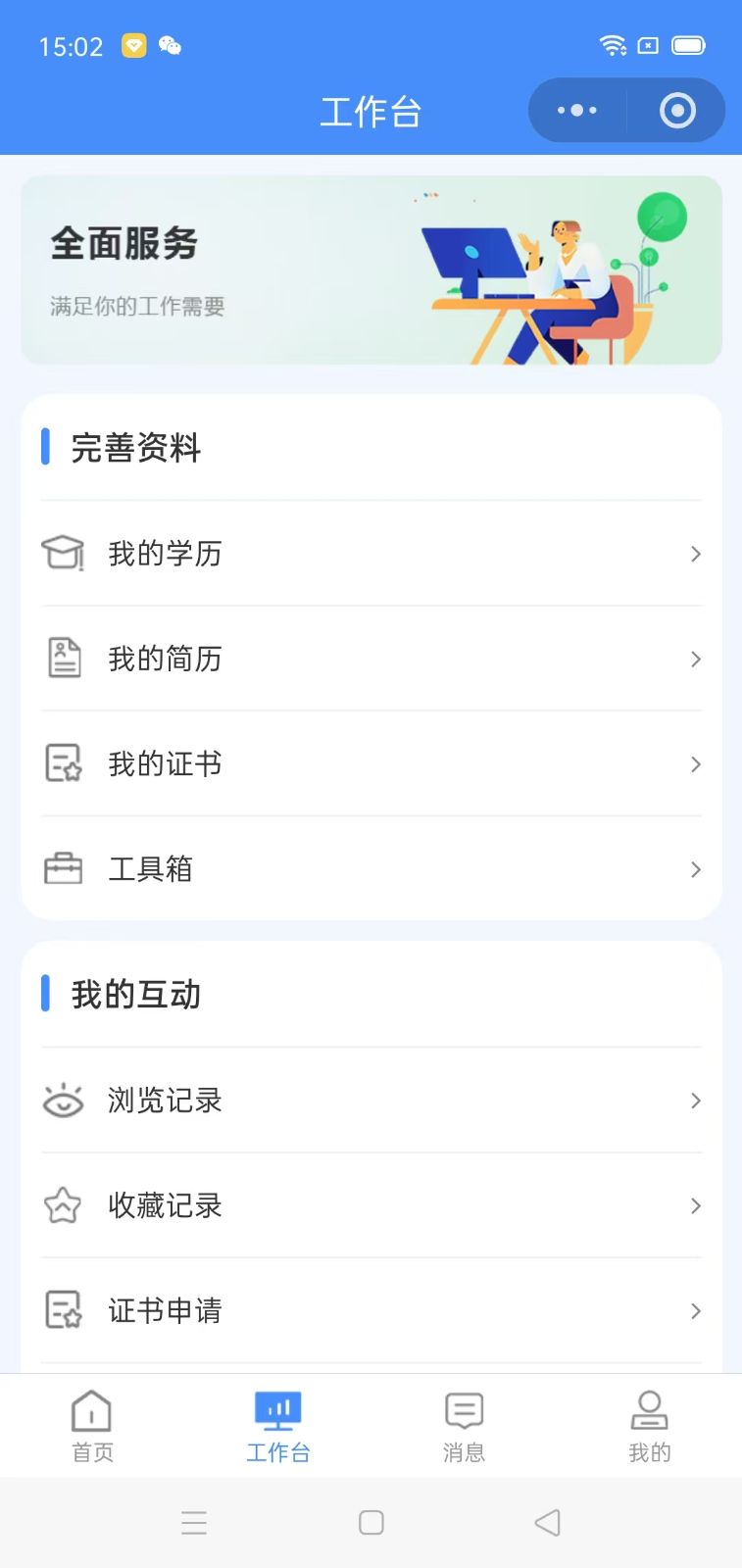Screen dimensions: 742x1568
Task: Switch to the 首页 tab
Action: [x=92, y=1426]
